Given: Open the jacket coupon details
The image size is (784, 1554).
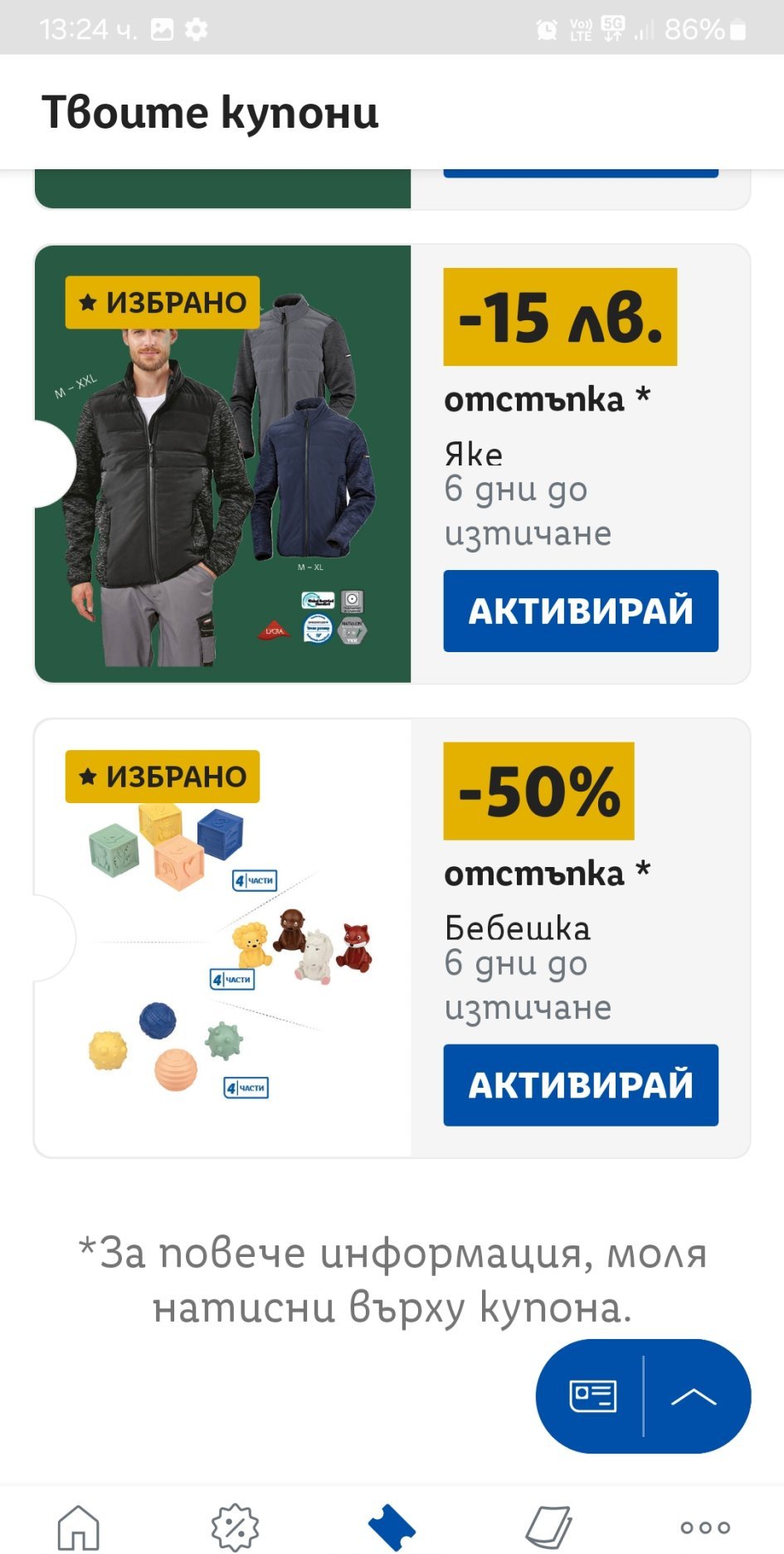Looking at the screenshot, I should click(x=222, y=465).
